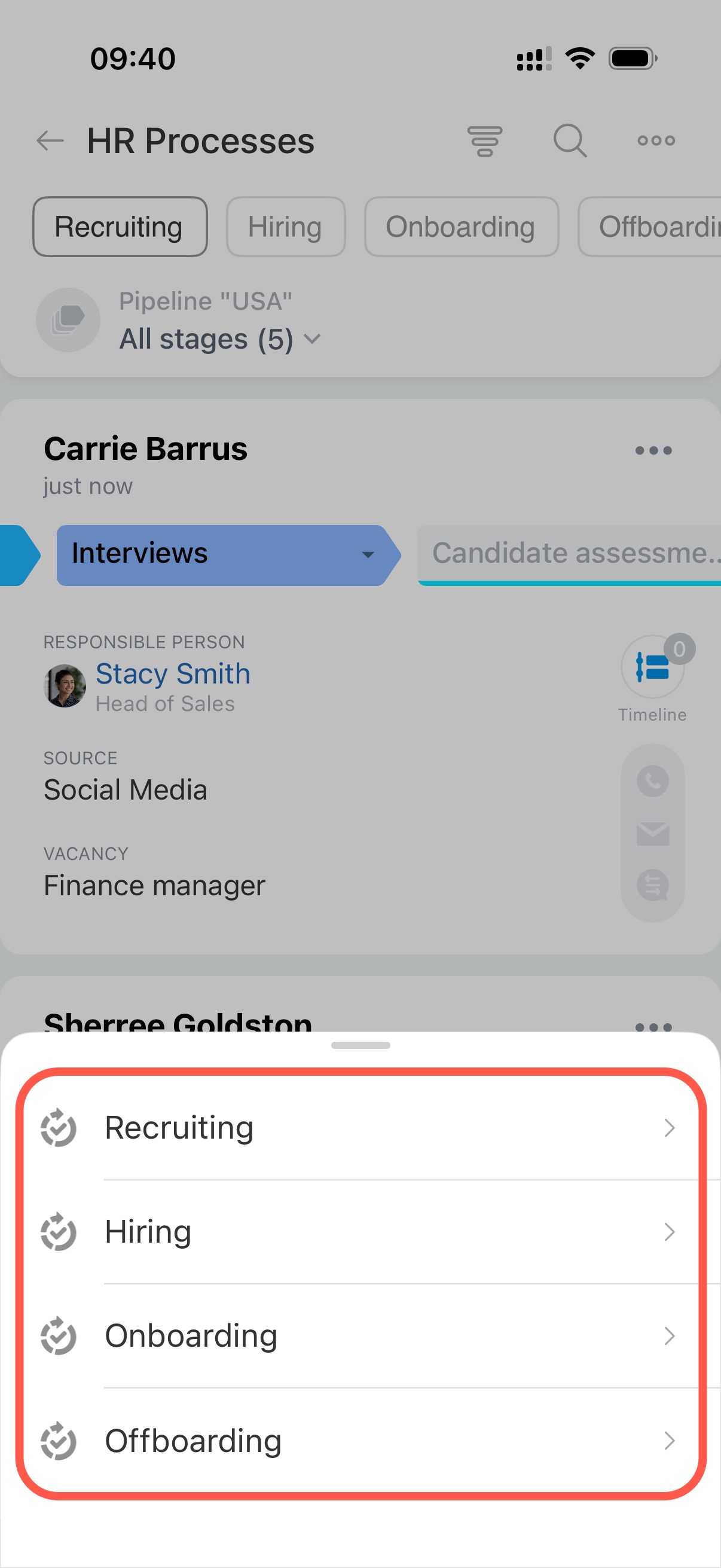Open the header overflow menu
This screenshot has height=1568, width=721.
click(655, 141)
